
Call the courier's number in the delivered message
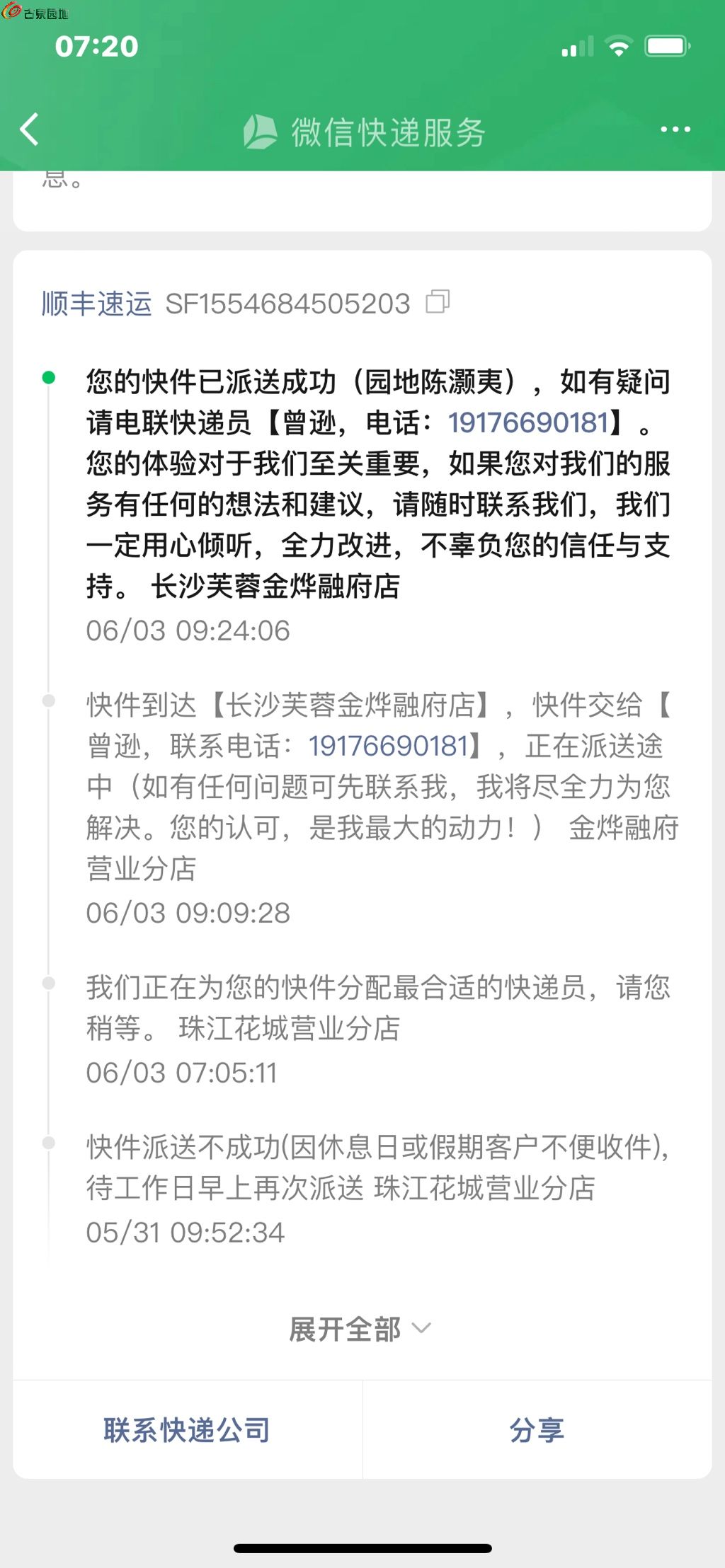point(528,423)
